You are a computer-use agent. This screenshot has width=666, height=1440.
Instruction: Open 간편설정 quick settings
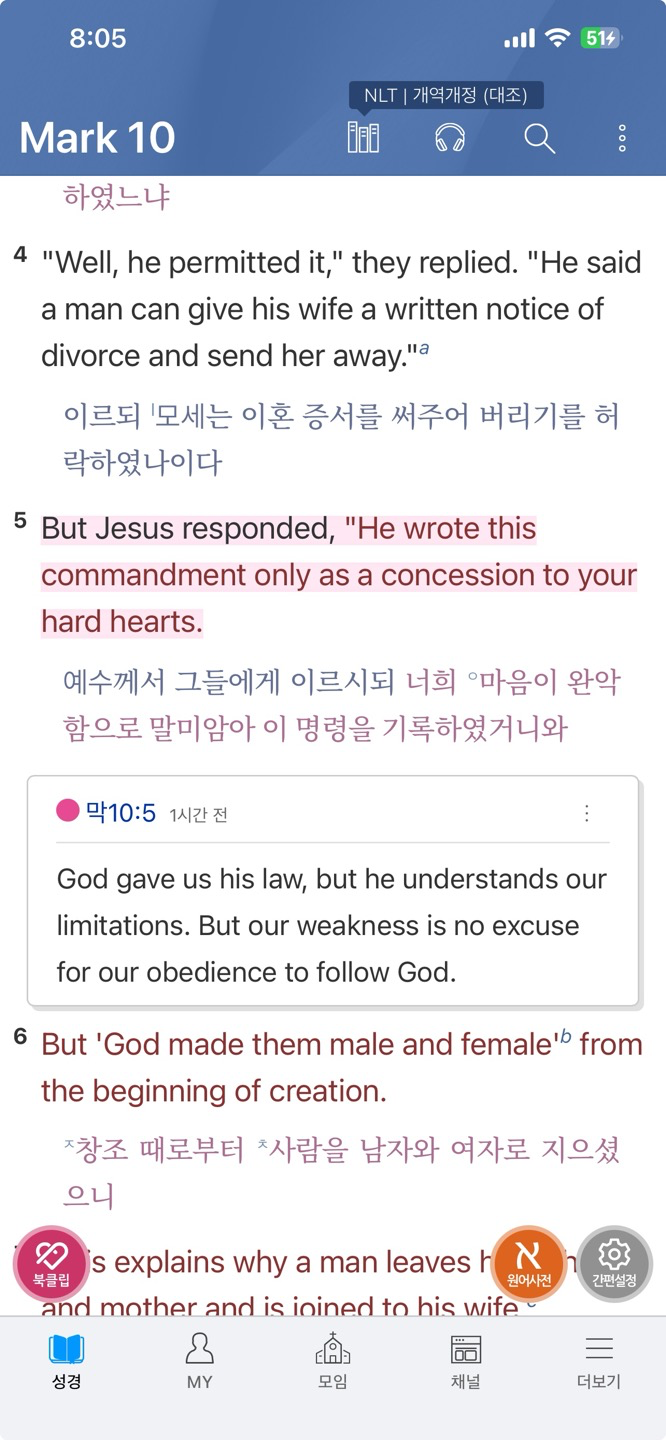(614, 1264)
